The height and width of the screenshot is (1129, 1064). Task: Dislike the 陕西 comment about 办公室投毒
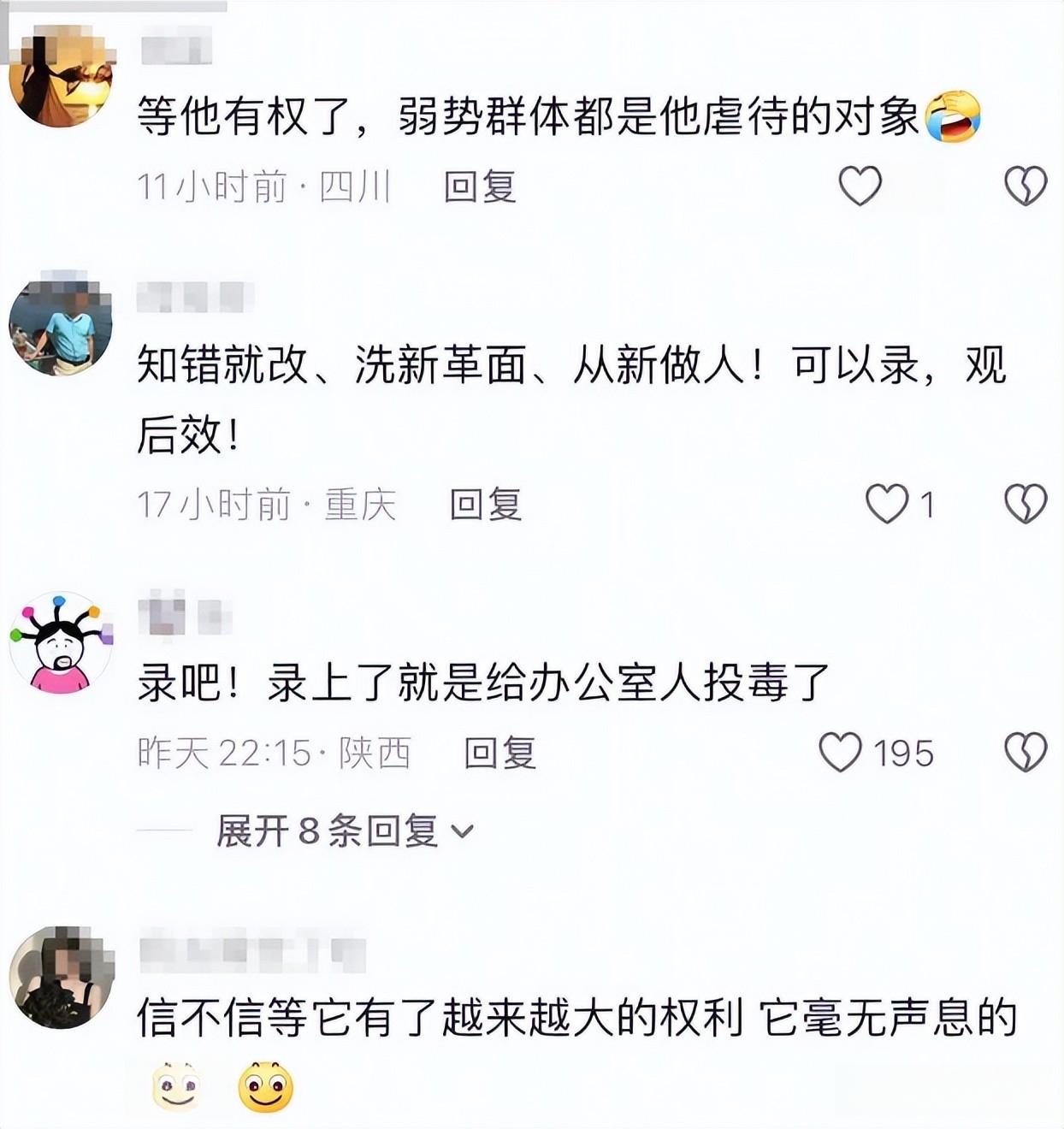point(1025,753)
